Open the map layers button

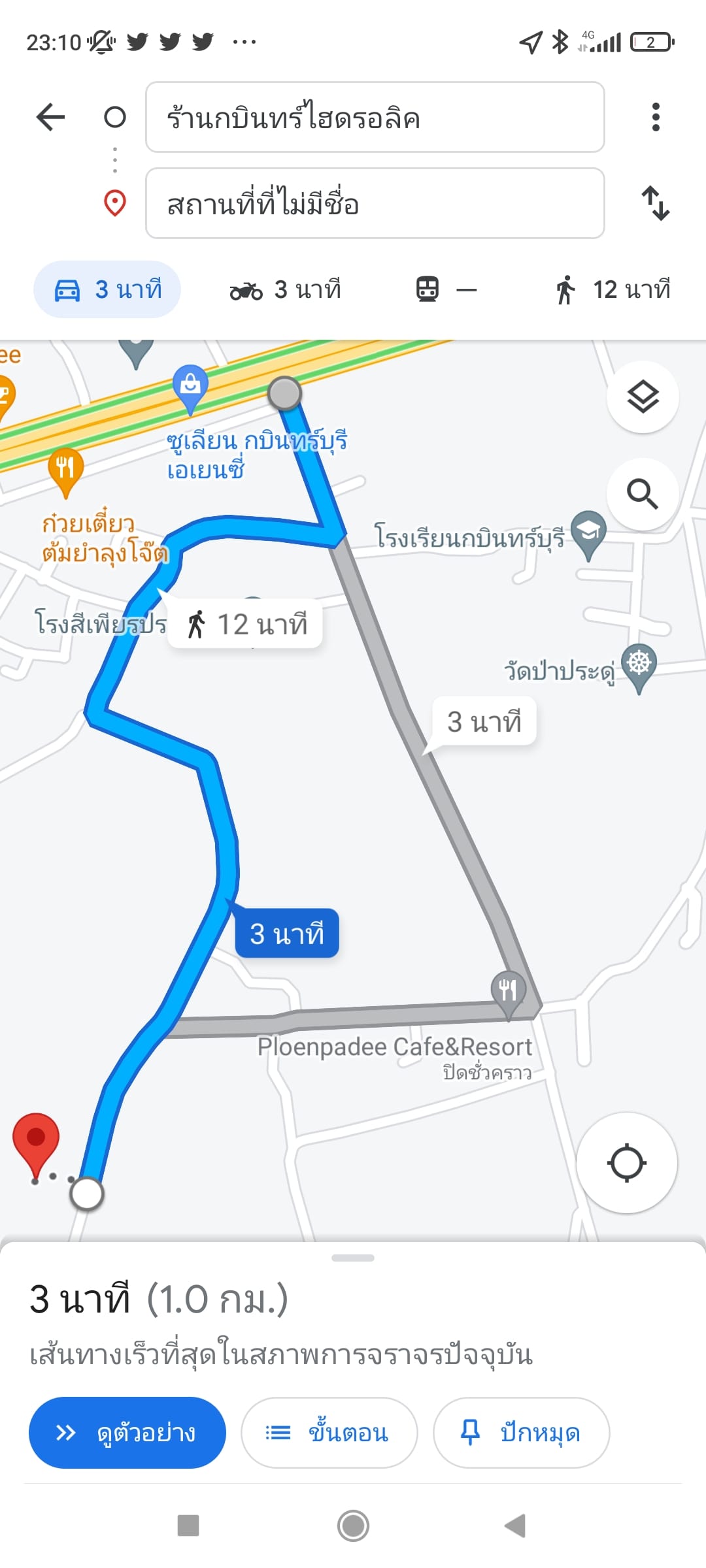[643, 397]
